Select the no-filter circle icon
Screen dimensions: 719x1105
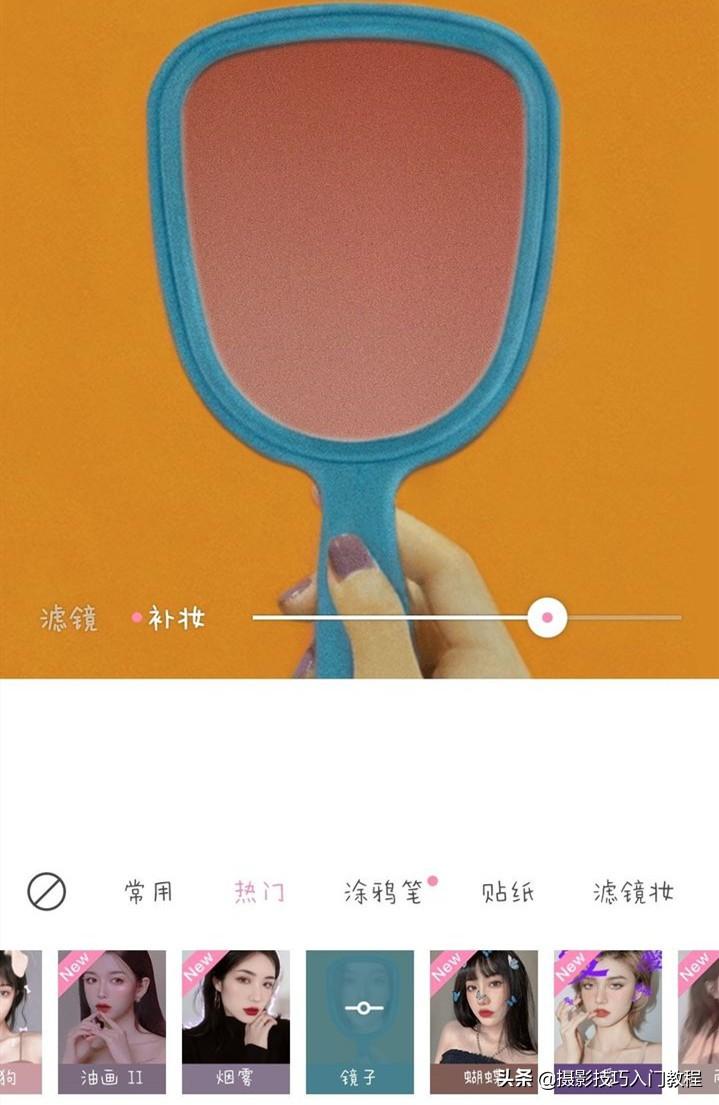pos(46,891)
